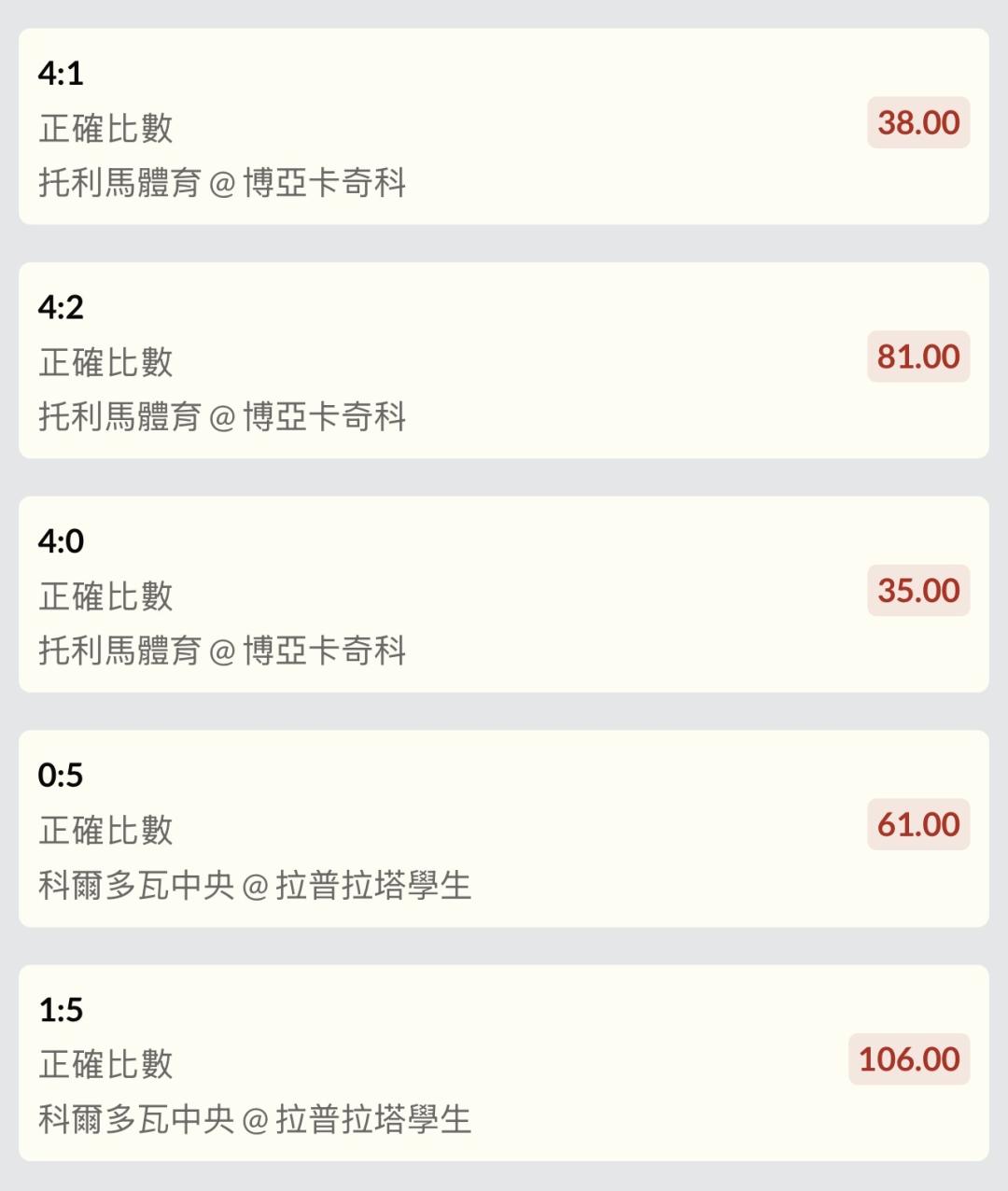Add the 35.00 odds for score 4:0
This screenshot has width=1008, height=1191.
click(918, 591)
